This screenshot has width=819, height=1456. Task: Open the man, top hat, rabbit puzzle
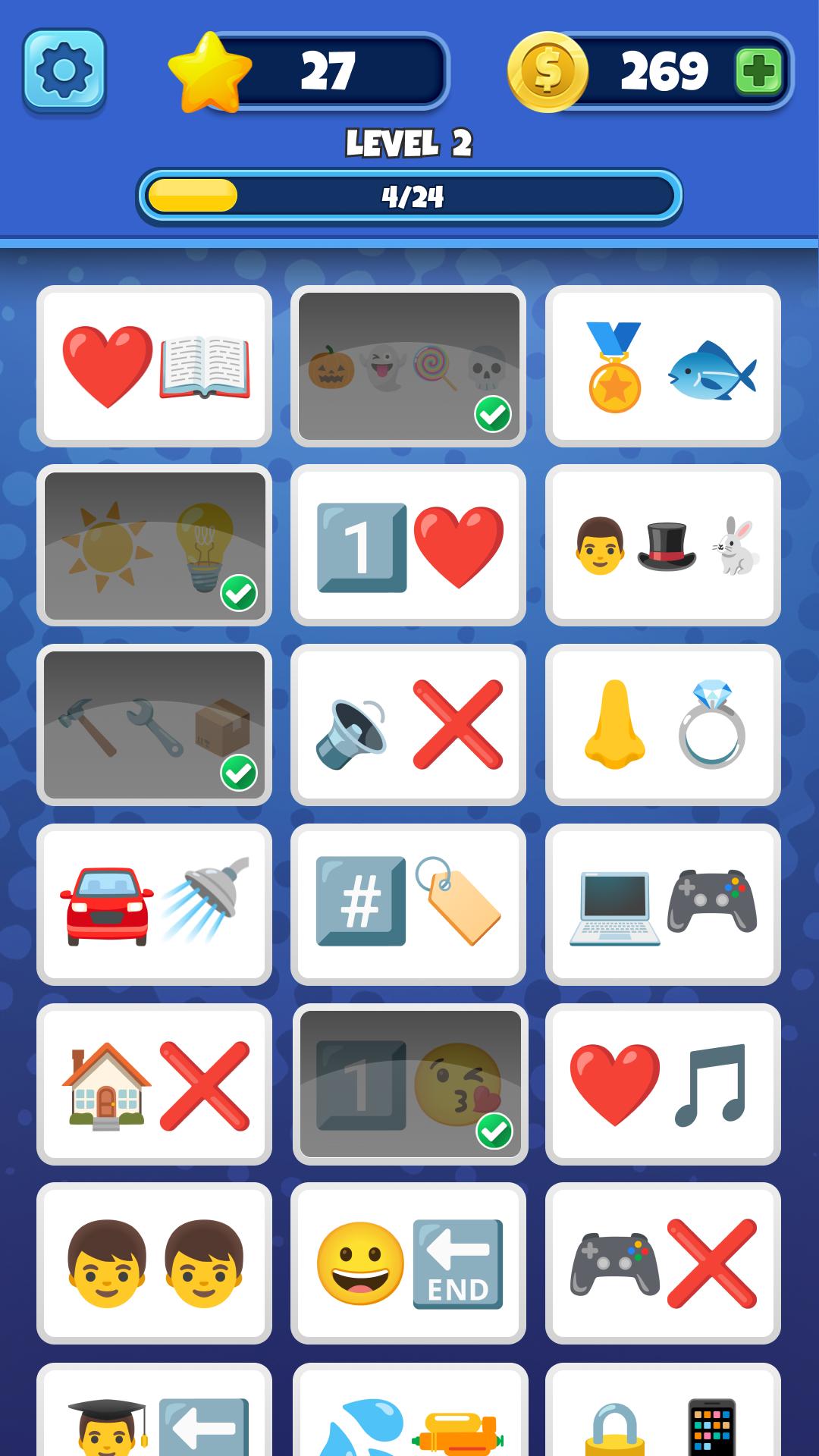click(x=663, y=545)
